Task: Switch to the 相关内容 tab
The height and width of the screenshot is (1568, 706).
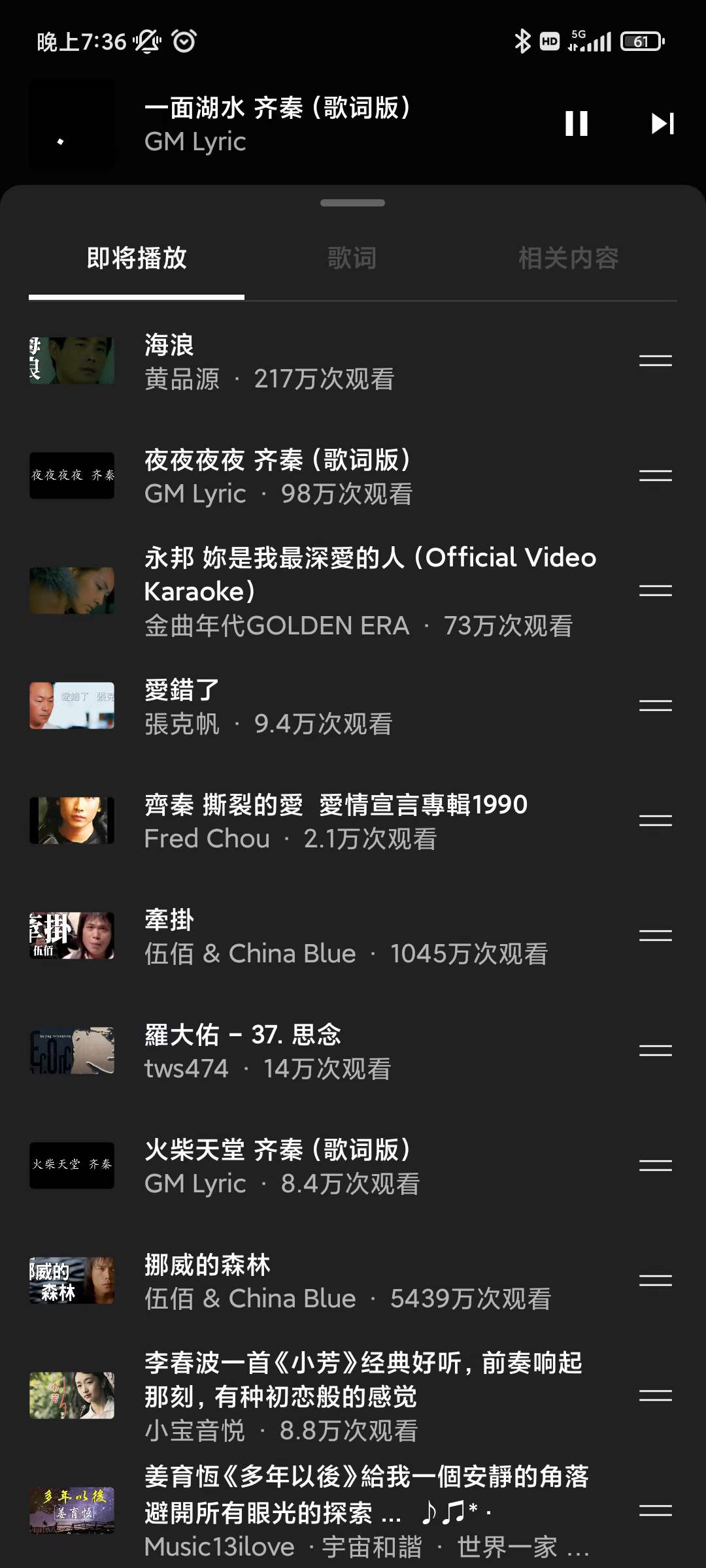Action: click(x=569, y=259)
